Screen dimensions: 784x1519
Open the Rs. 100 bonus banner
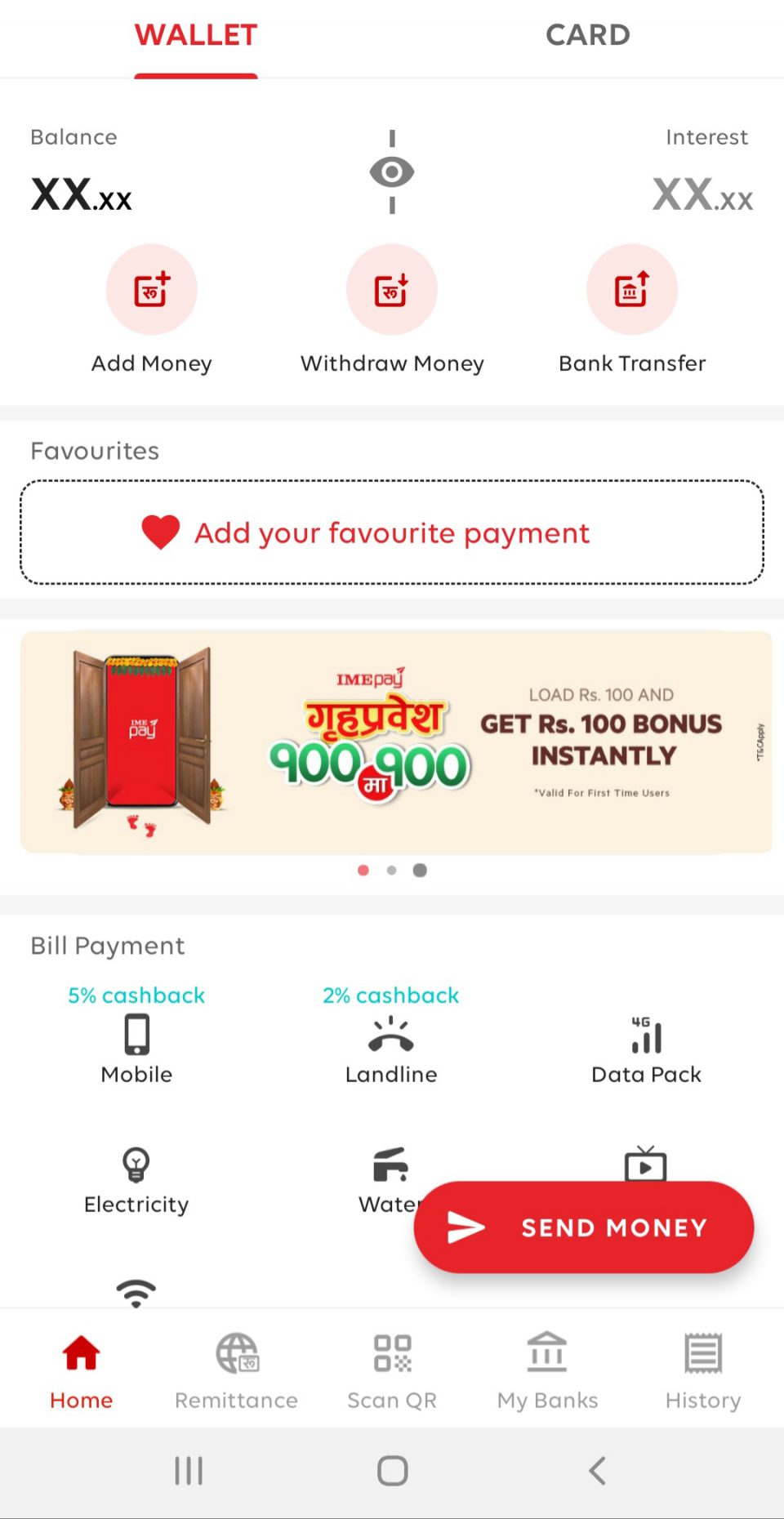pos(395,742)
